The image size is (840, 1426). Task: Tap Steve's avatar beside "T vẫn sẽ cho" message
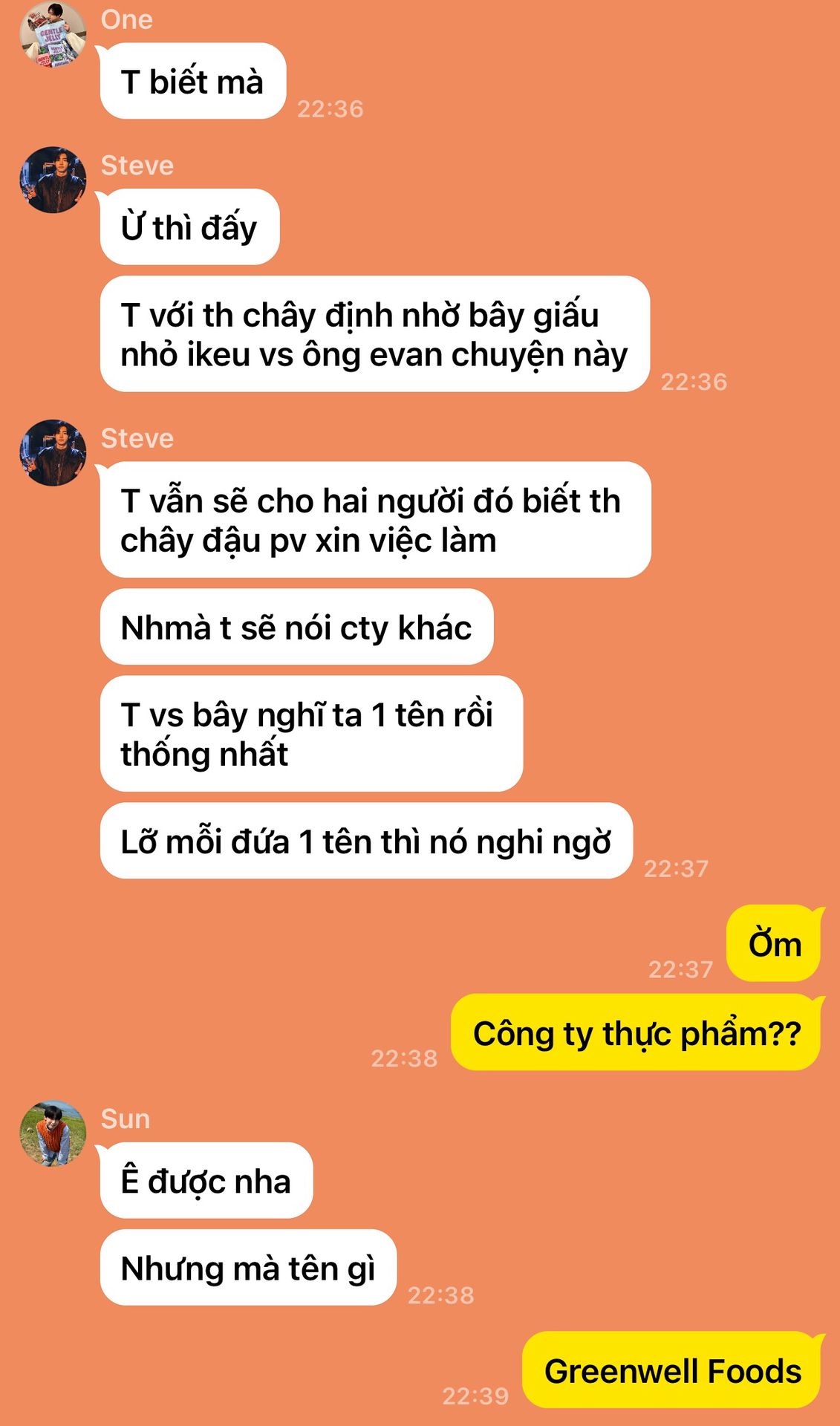(x=53, y=452)
